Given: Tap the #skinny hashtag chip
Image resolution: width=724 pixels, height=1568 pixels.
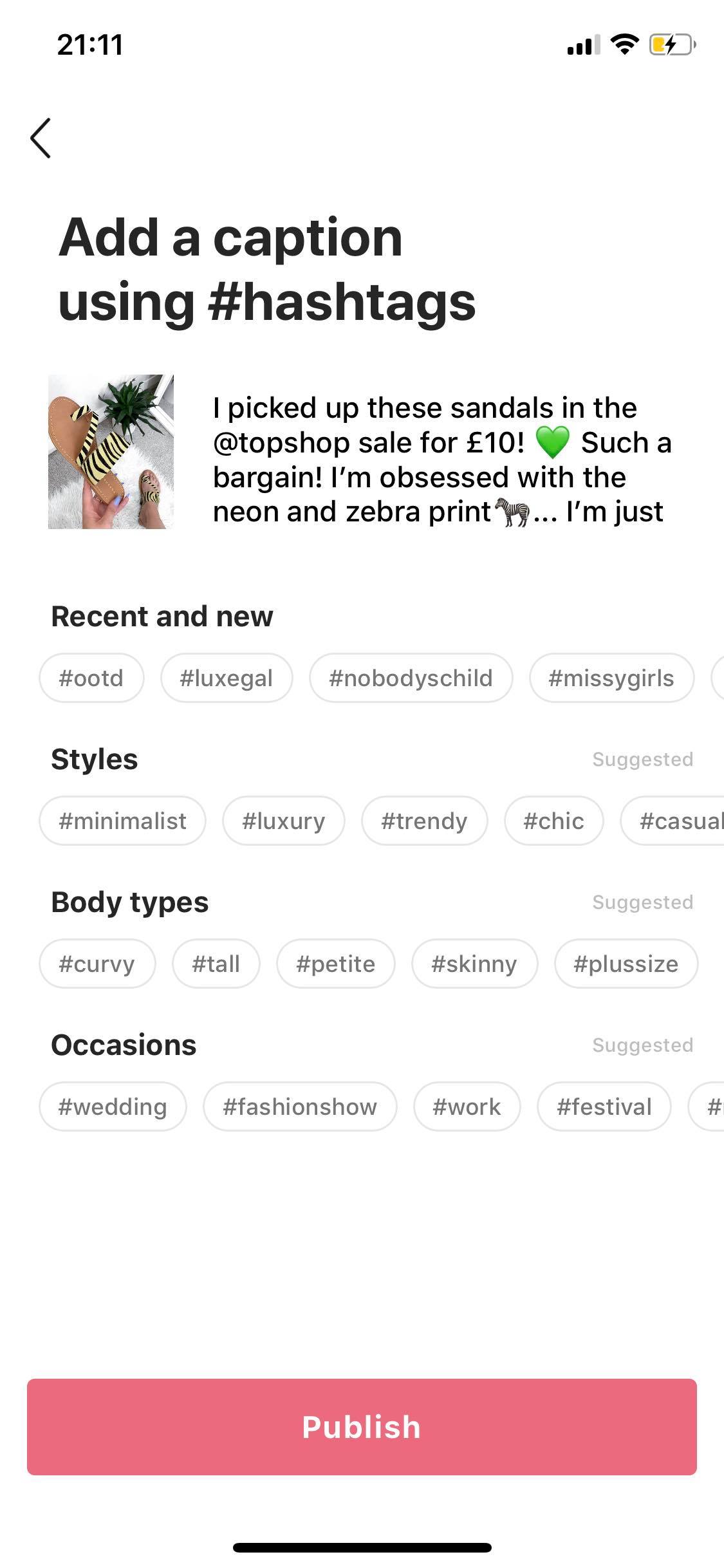Looking at the screenshot, I should pos(474,964).
